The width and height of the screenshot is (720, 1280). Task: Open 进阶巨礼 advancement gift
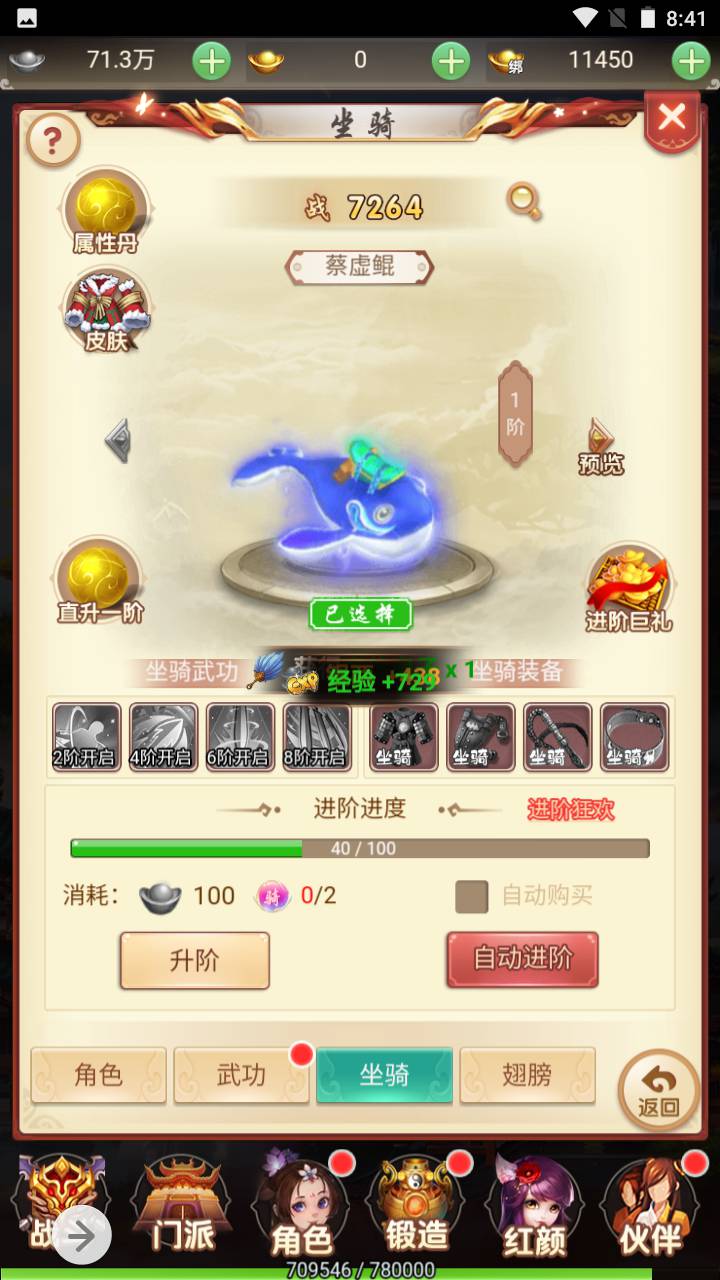628,590
